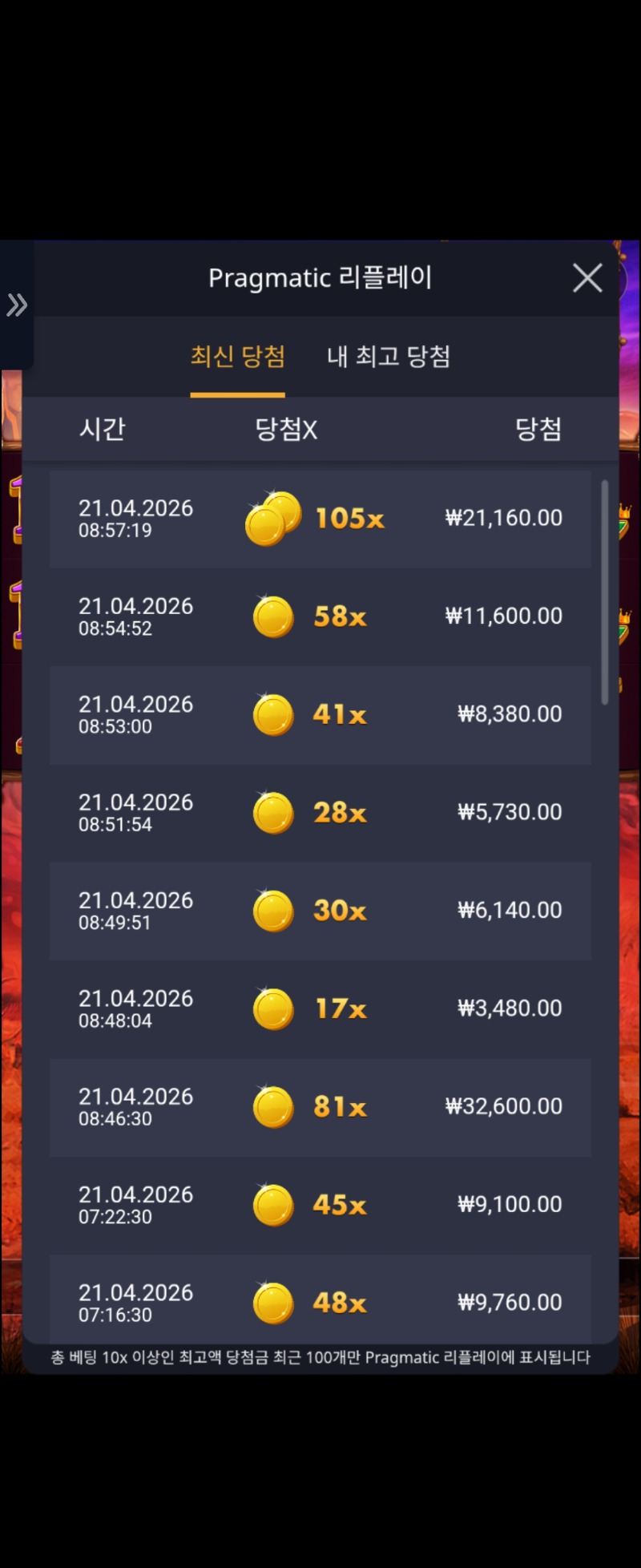Select the 최신 당첨 tab

click(x=237, y=357)
